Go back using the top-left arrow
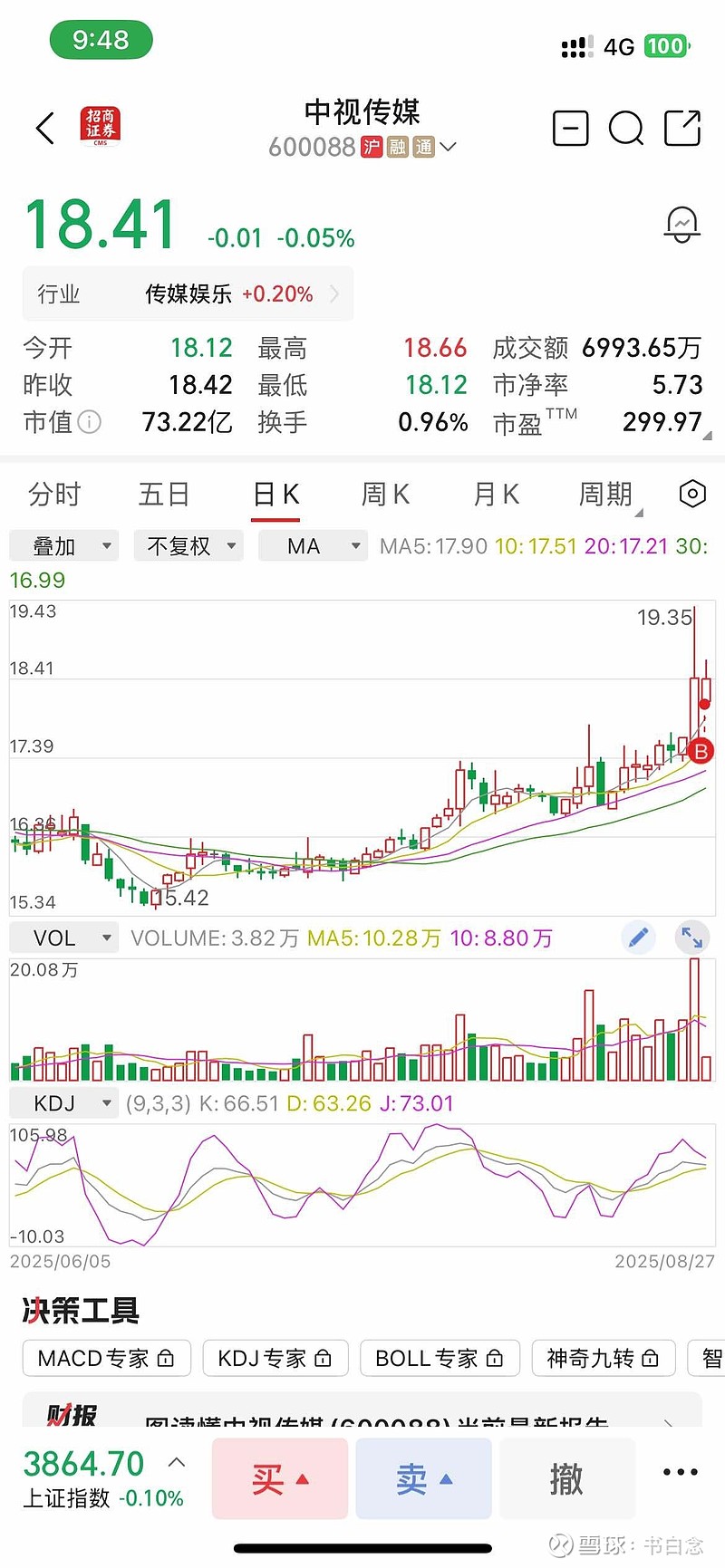Screen dimensions: 725x1568 click(x=45, y=129)
